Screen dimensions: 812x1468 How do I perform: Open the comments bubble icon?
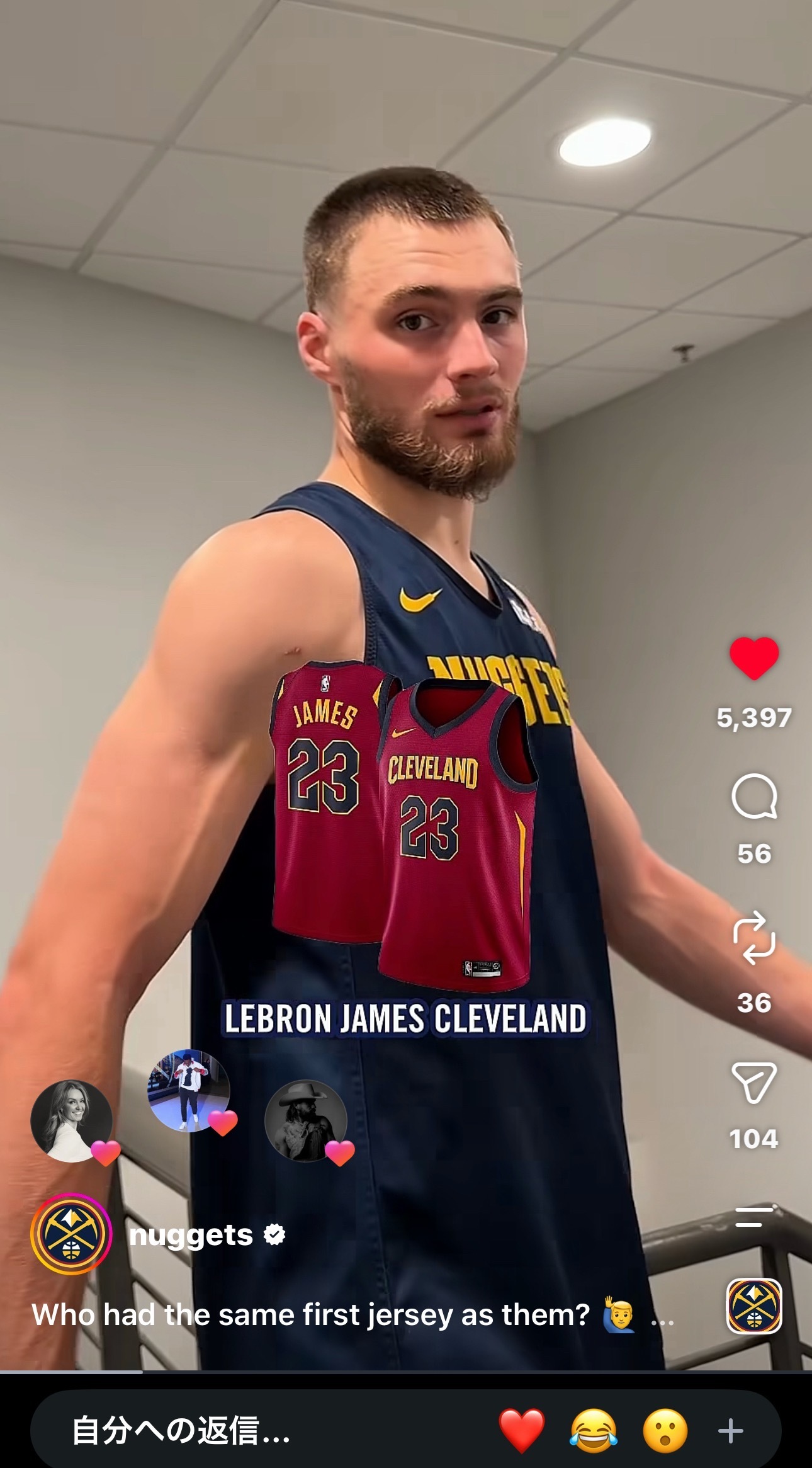pos(754,796)
